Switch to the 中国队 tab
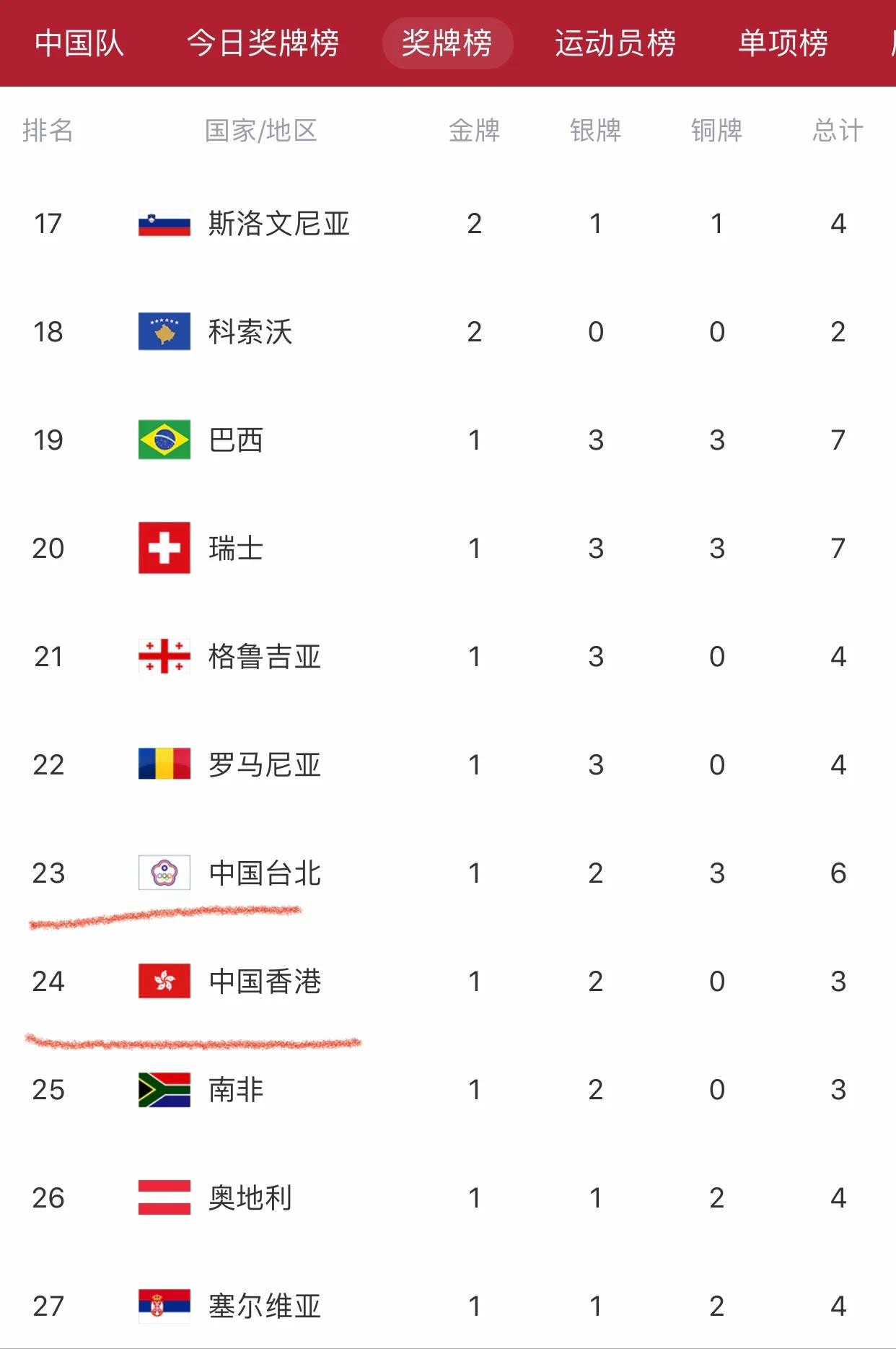Screen dimensions: 896x1349 tap(79, 43)
